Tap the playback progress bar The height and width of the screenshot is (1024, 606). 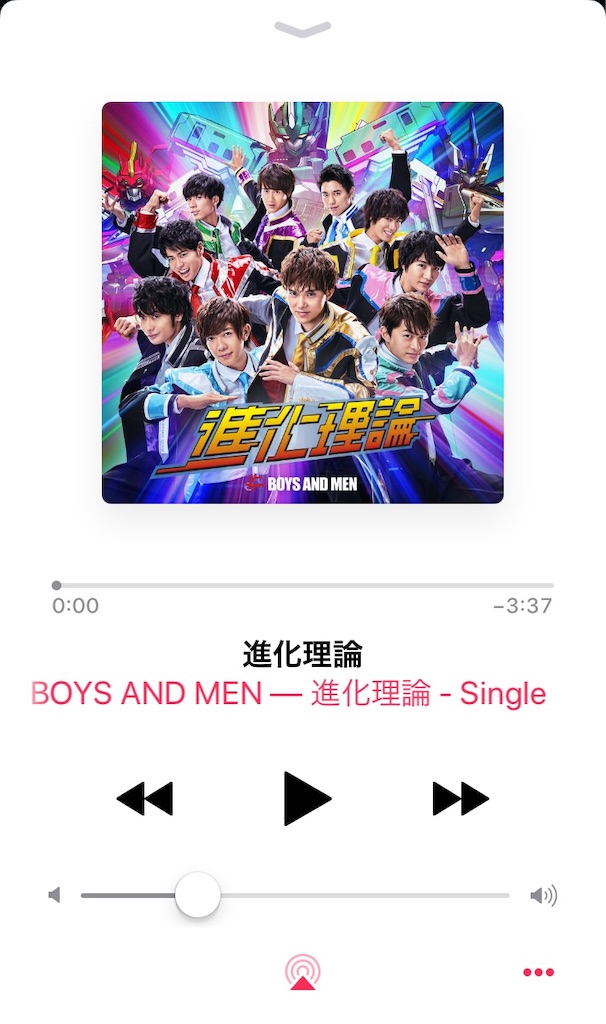303,585
